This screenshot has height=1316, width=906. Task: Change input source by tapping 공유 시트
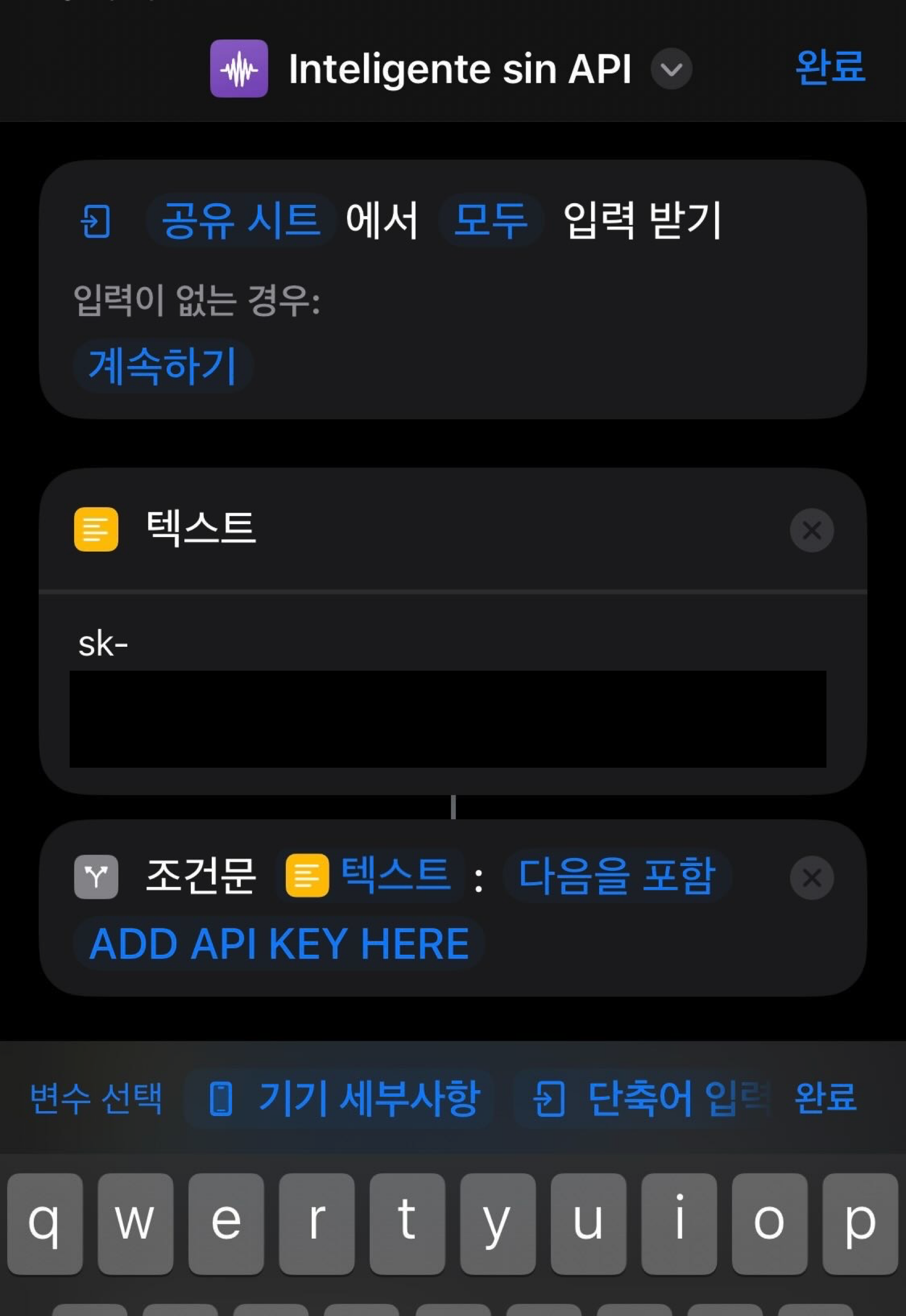[x=239, y=221]
